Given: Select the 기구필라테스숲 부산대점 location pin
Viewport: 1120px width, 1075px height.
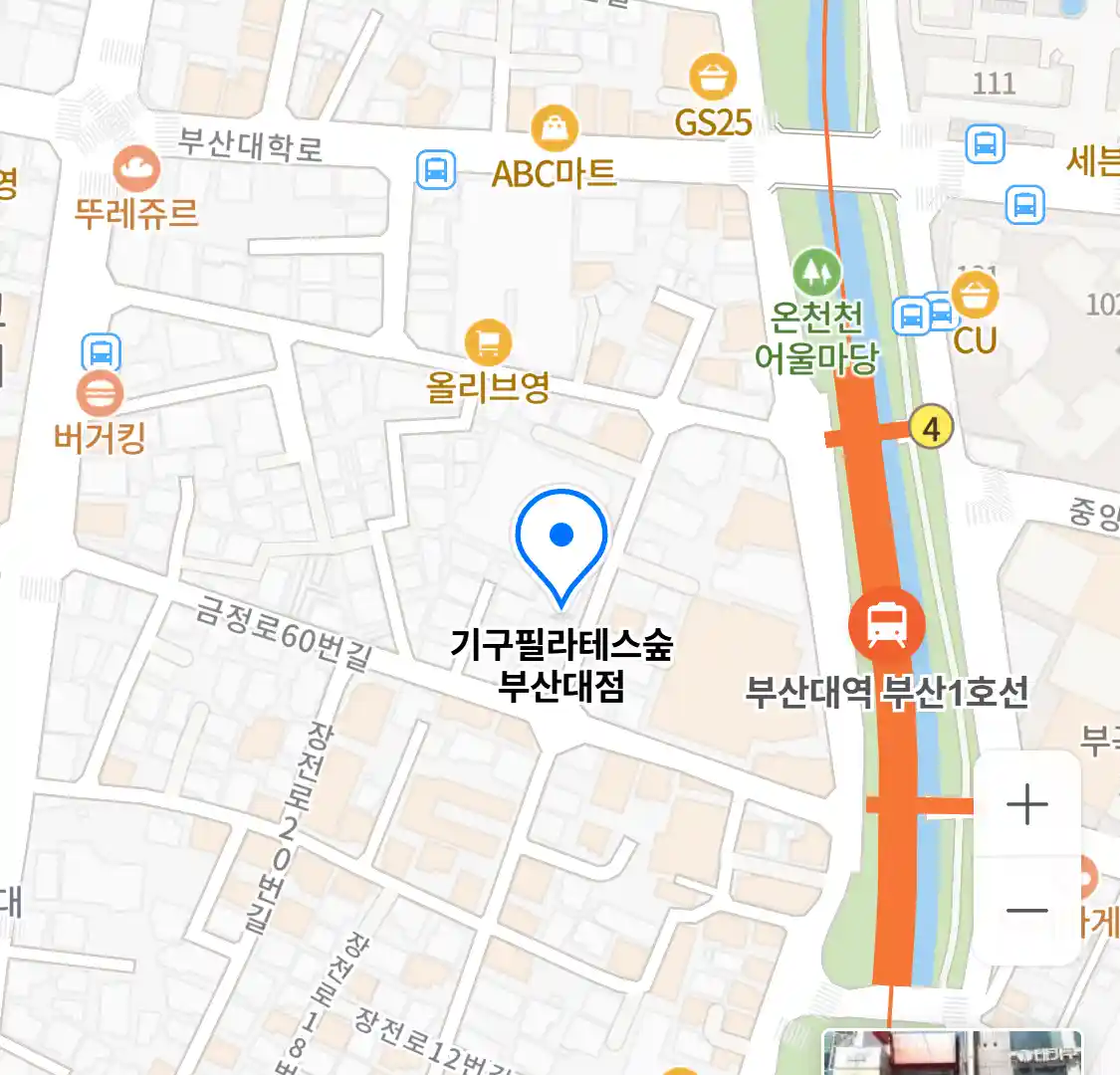Looking at the screenshot, I should tap(561, 543).
